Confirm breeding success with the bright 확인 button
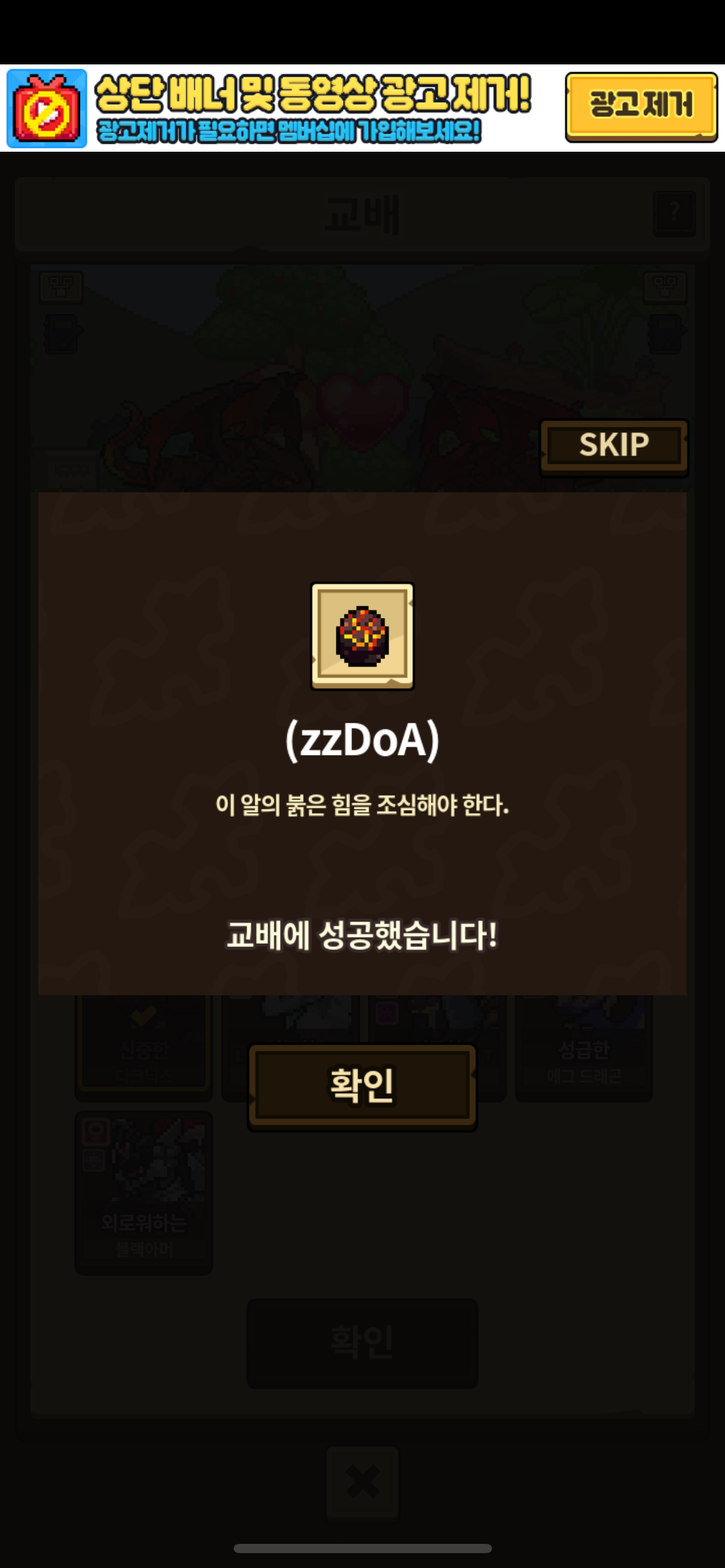 tap(362, 1087)
